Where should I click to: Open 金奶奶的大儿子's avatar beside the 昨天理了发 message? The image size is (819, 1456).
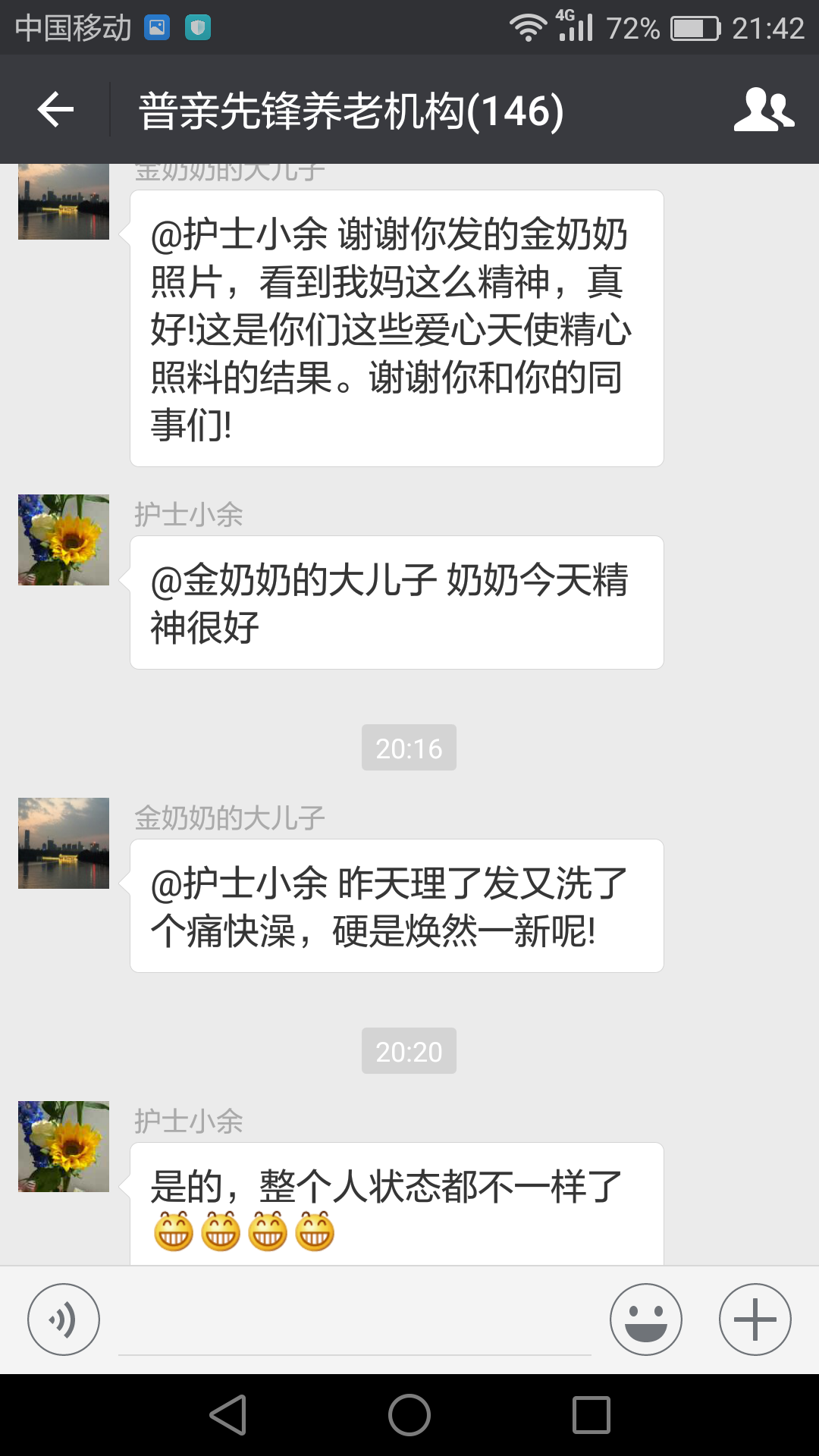click(64, 843)
